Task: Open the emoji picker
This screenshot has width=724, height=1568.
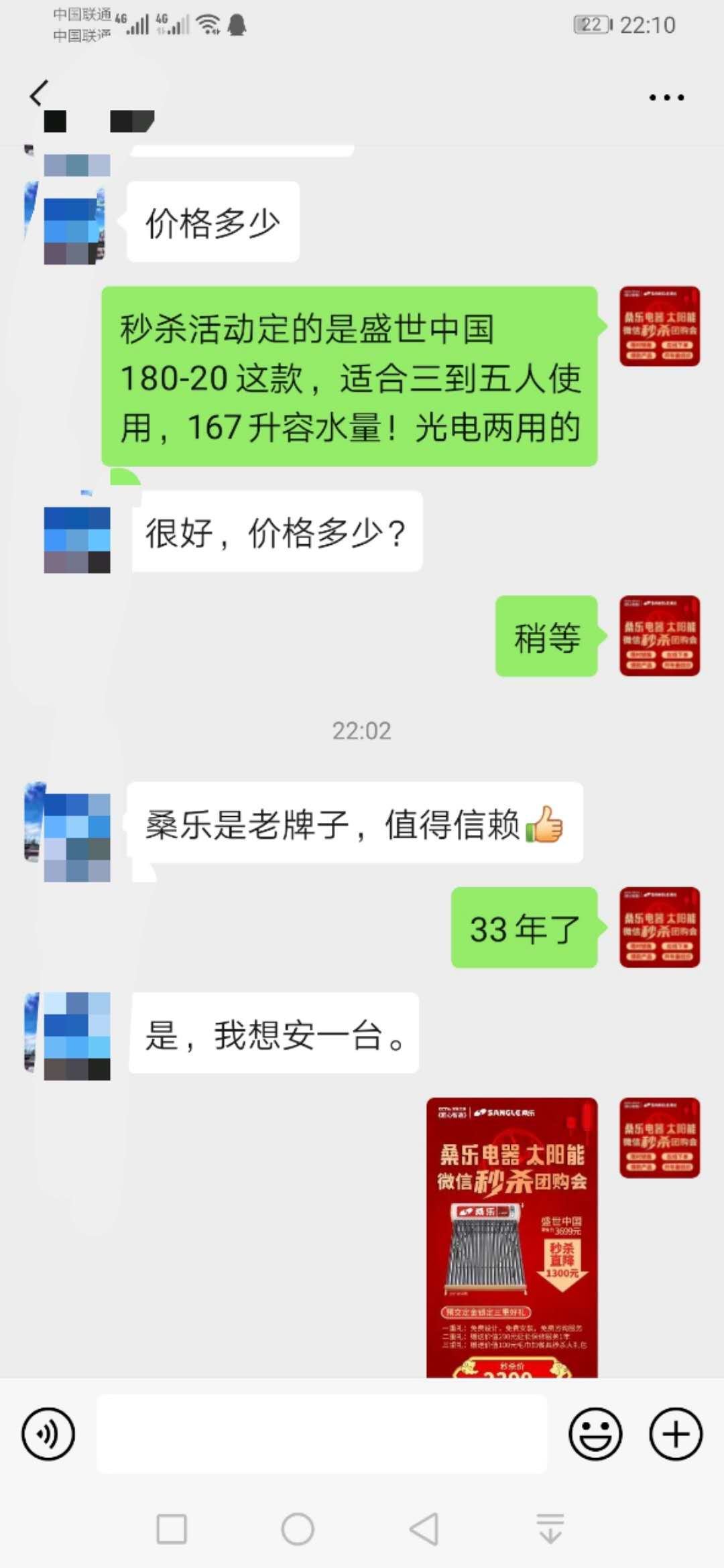Action: [x=595, y=1433]
